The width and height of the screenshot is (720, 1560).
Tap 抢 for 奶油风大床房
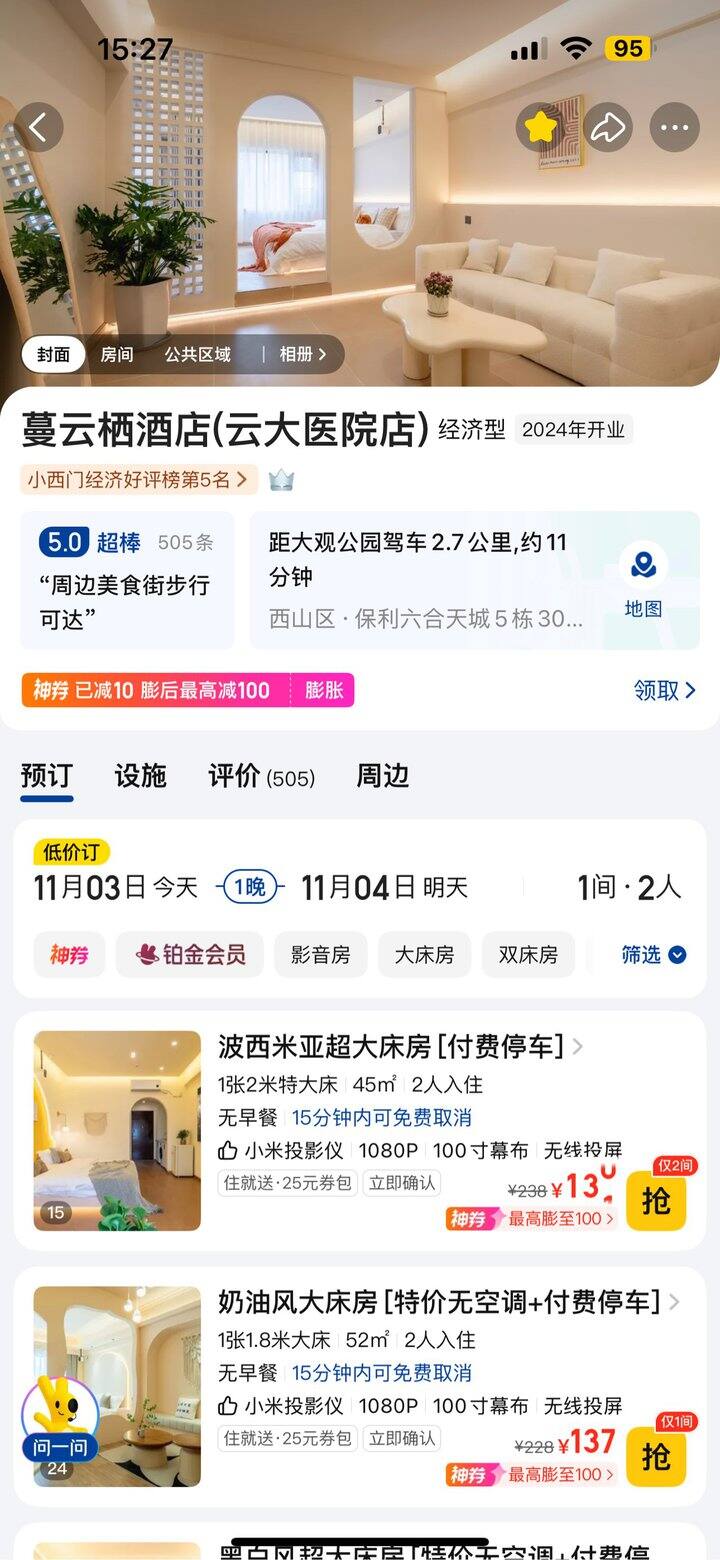click(x=656, y=1456)
